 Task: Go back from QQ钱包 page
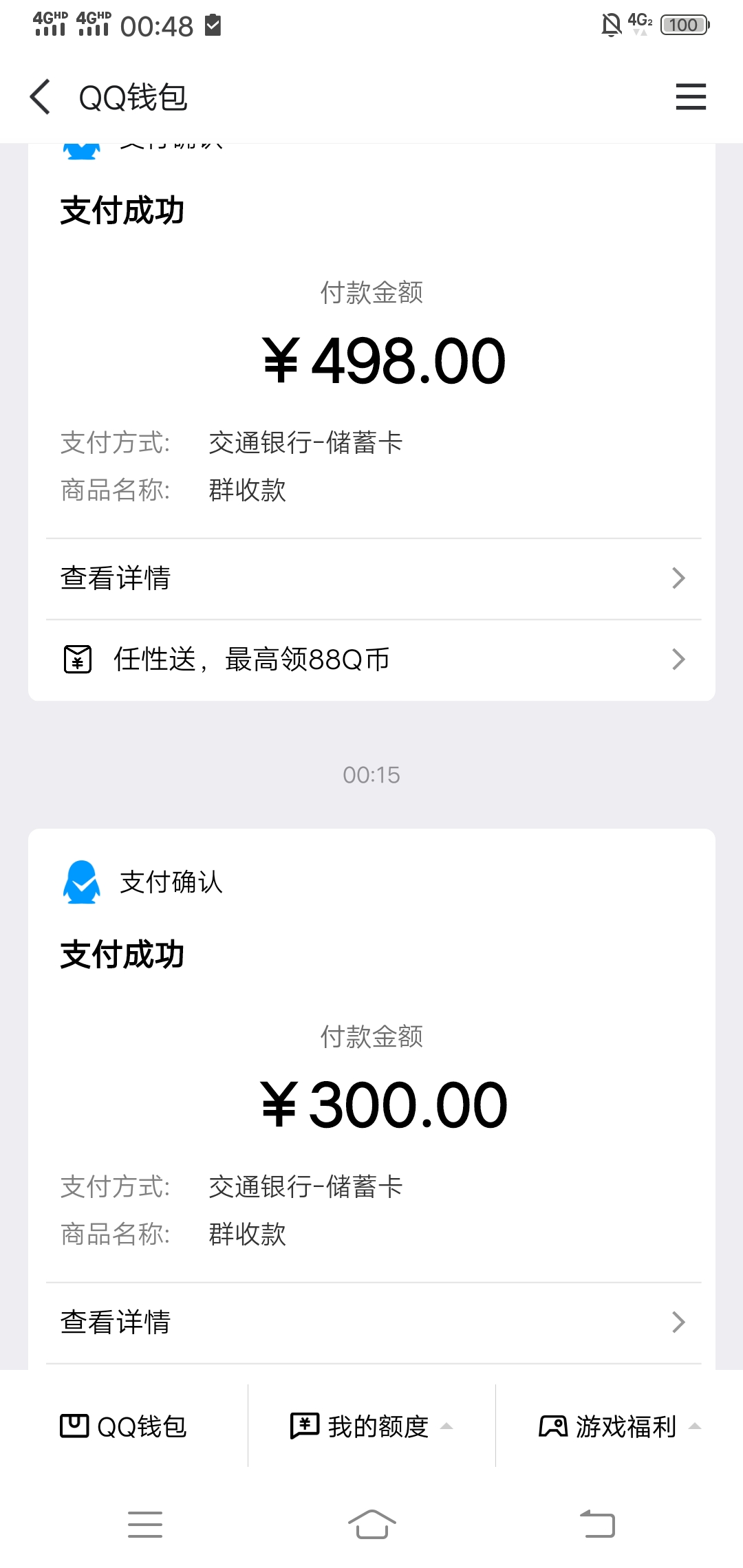coord(41,96)
